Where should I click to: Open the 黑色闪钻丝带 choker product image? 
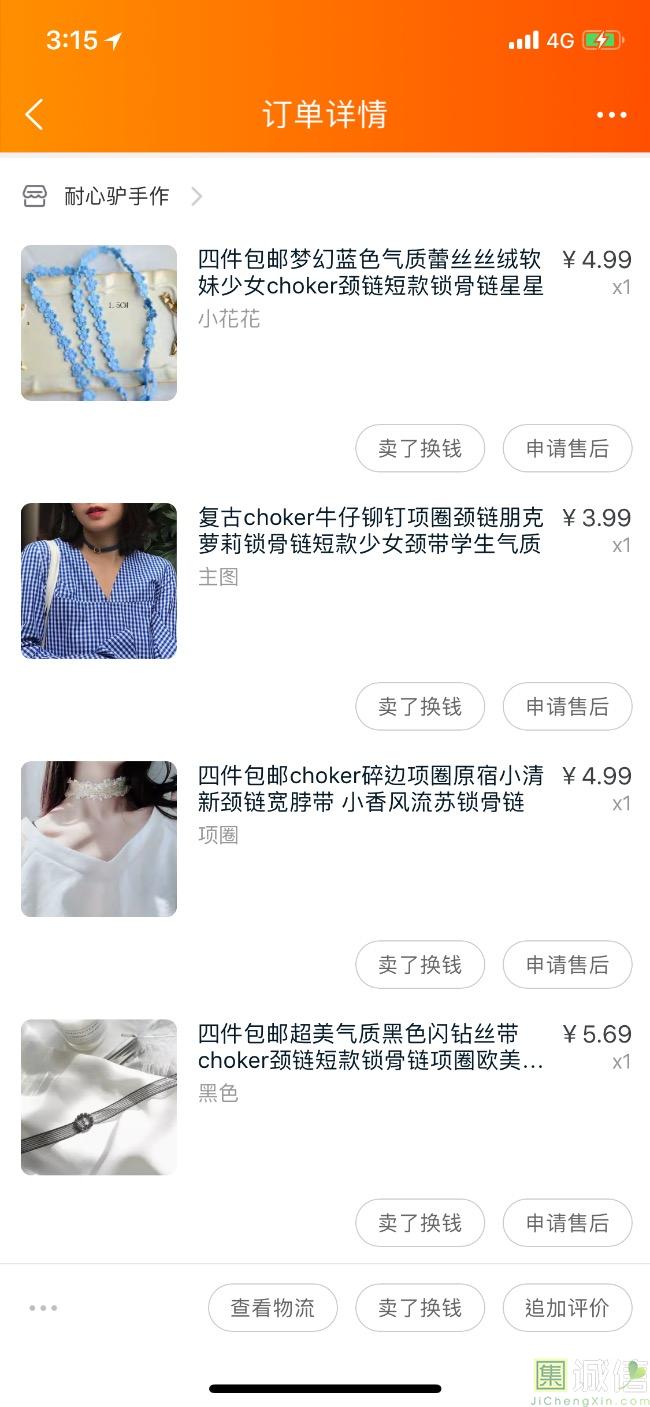point(99,1097)
